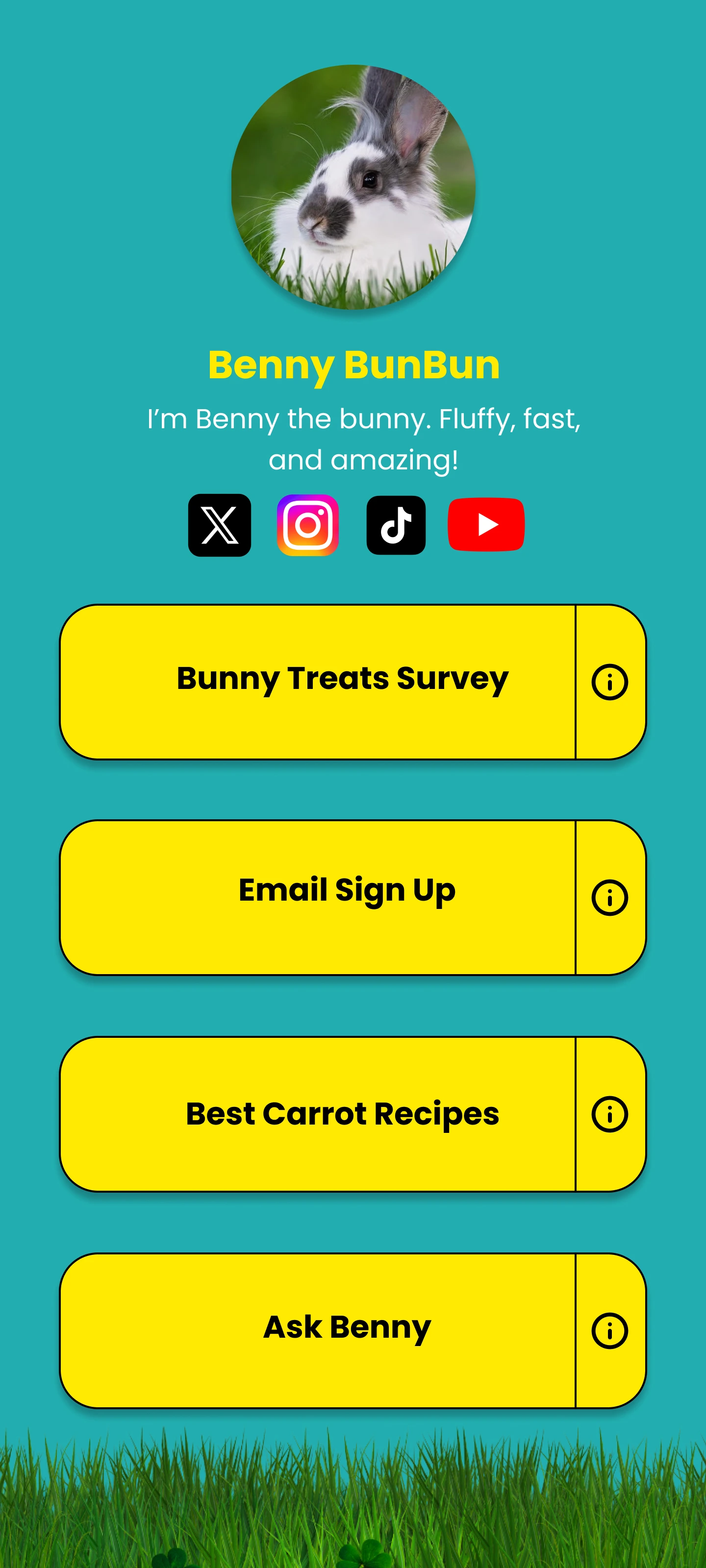Open Benny's TikTok account
This screenshot has height=1568, width=706.
click(396, 525)
